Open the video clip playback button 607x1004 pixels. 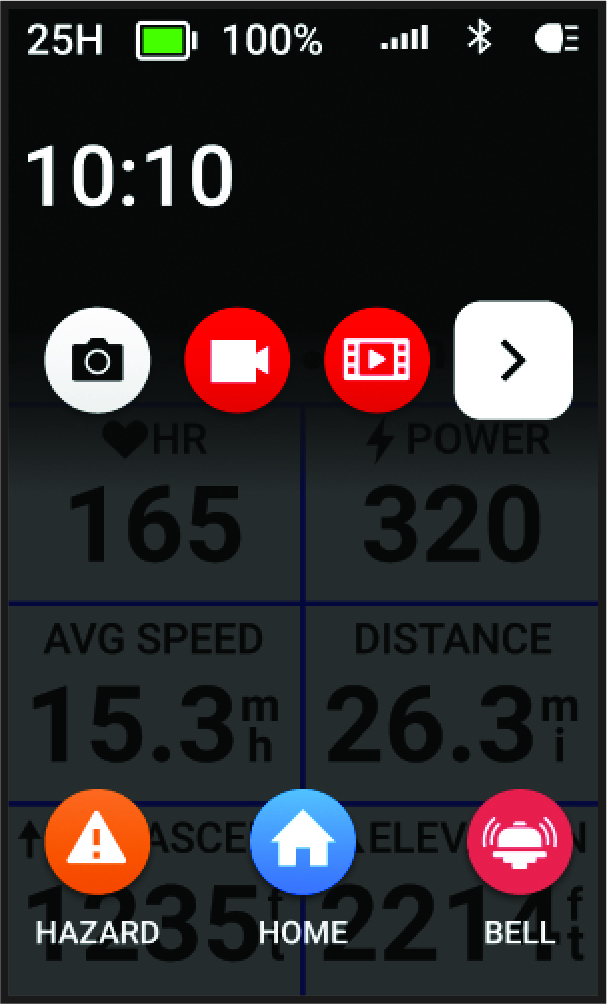376,359
